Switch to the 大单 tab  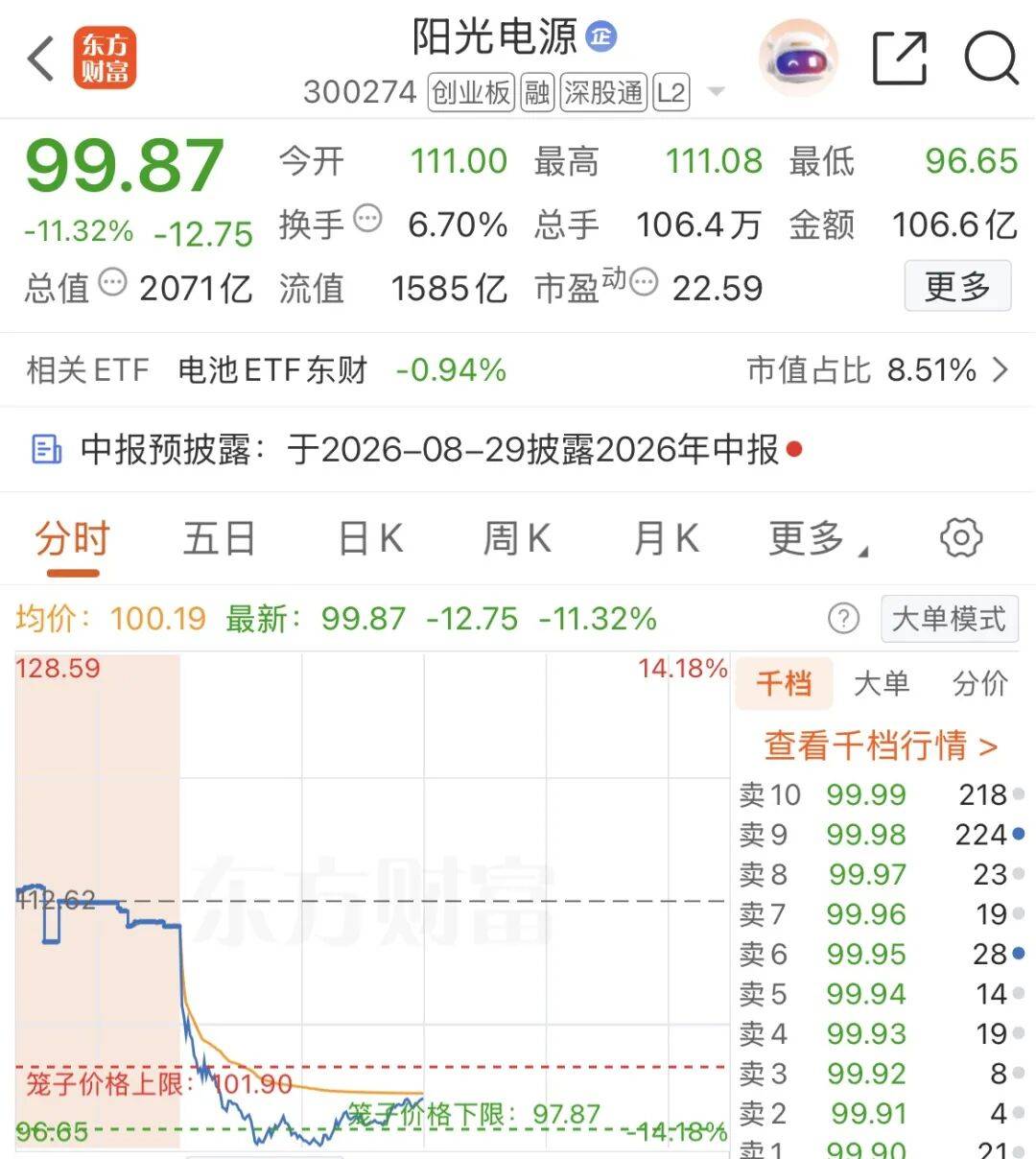point(881,684)
